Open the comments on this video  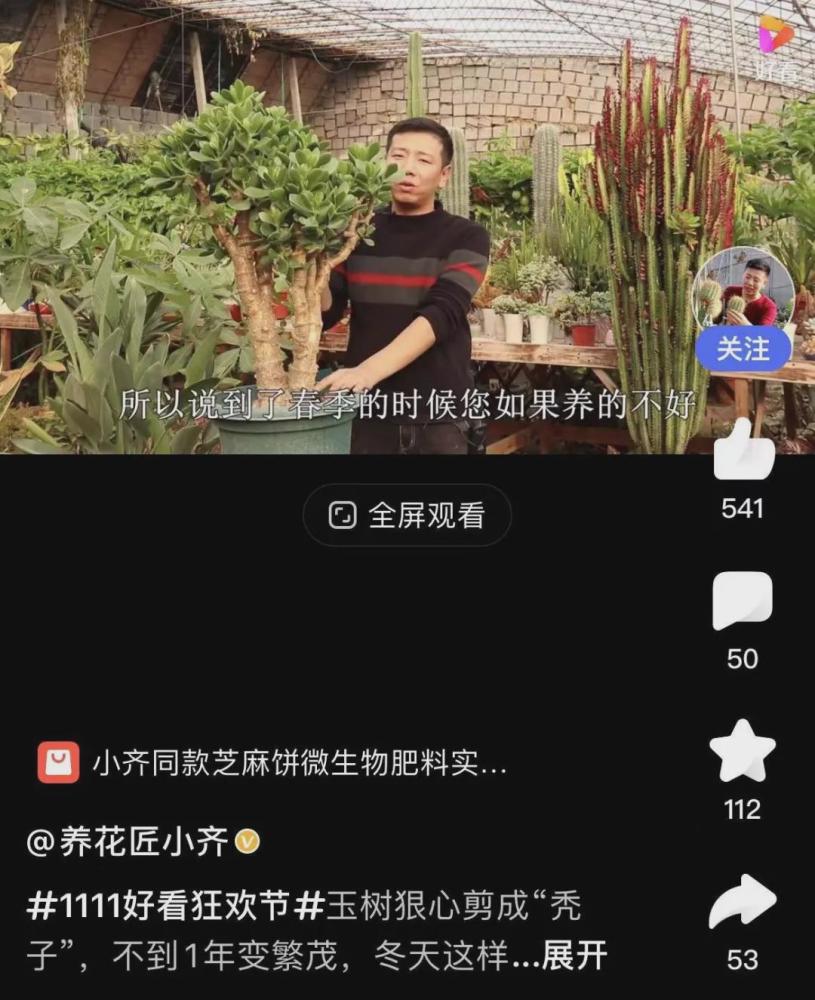pyautogui.click(x=742, y=601)
